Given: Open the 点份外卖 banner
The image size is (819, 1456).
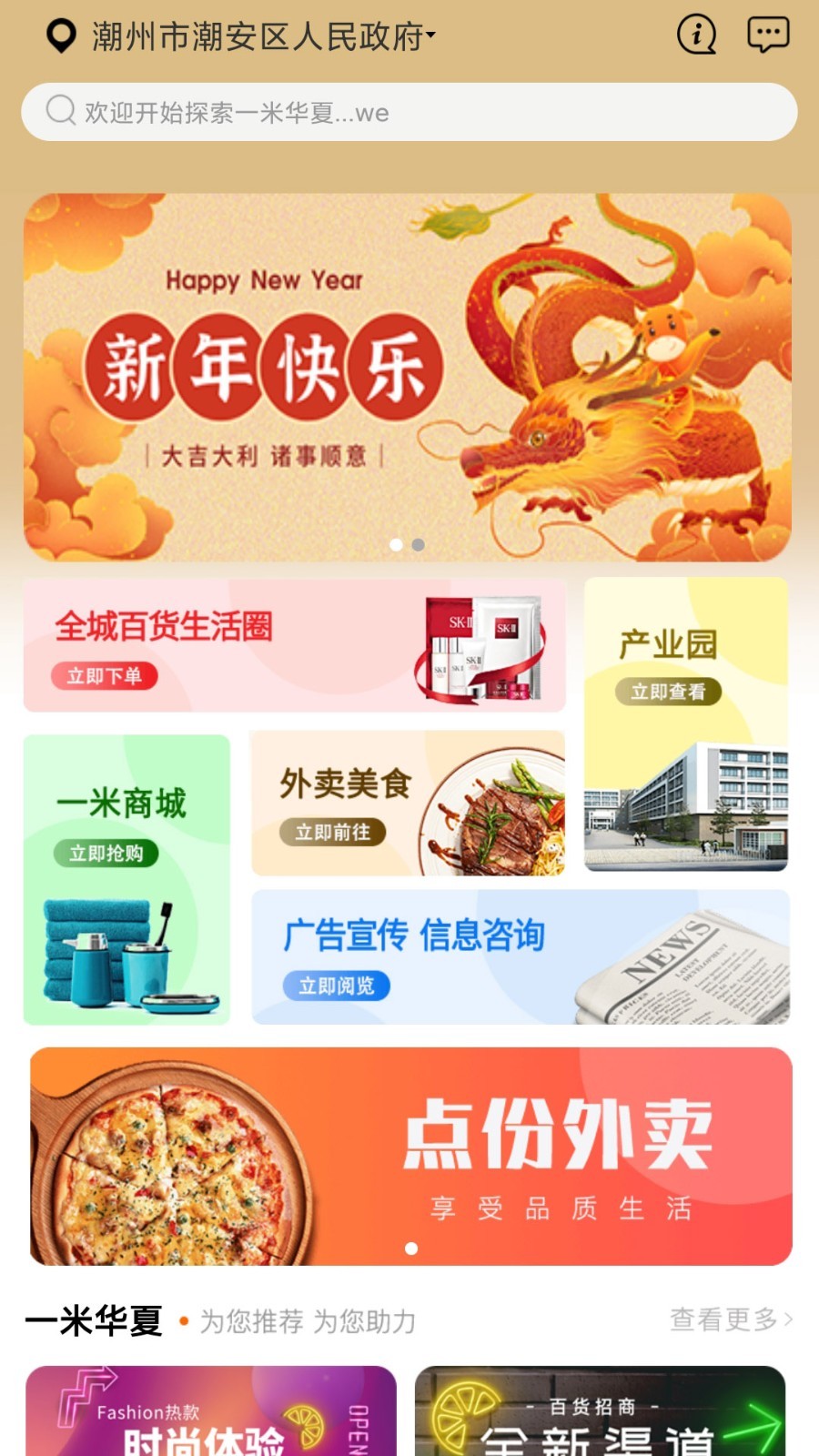Looking at the screenshot, I should tap(411, 1156).
